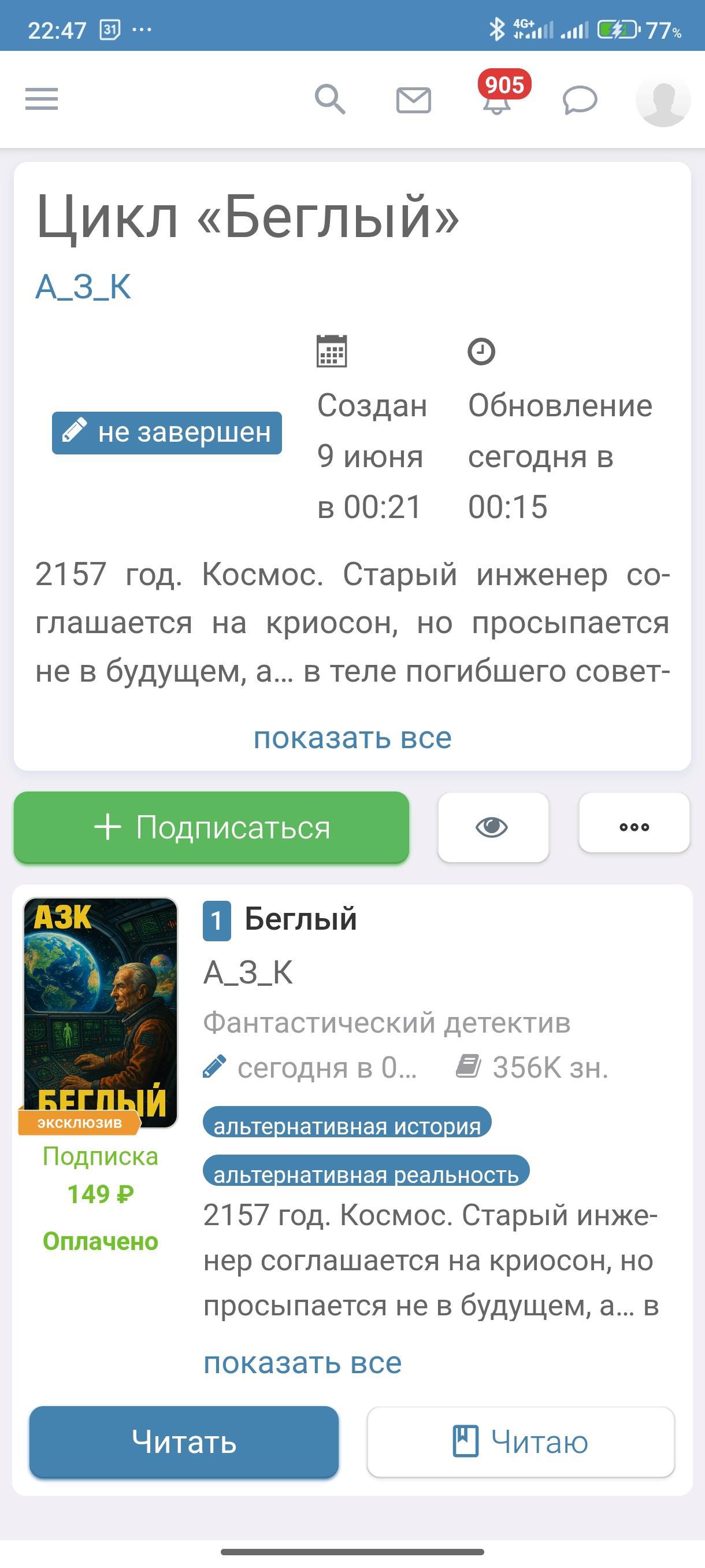Open the search icon
The height and width of the screenshot is (1568, 705).
coord(330,99)
